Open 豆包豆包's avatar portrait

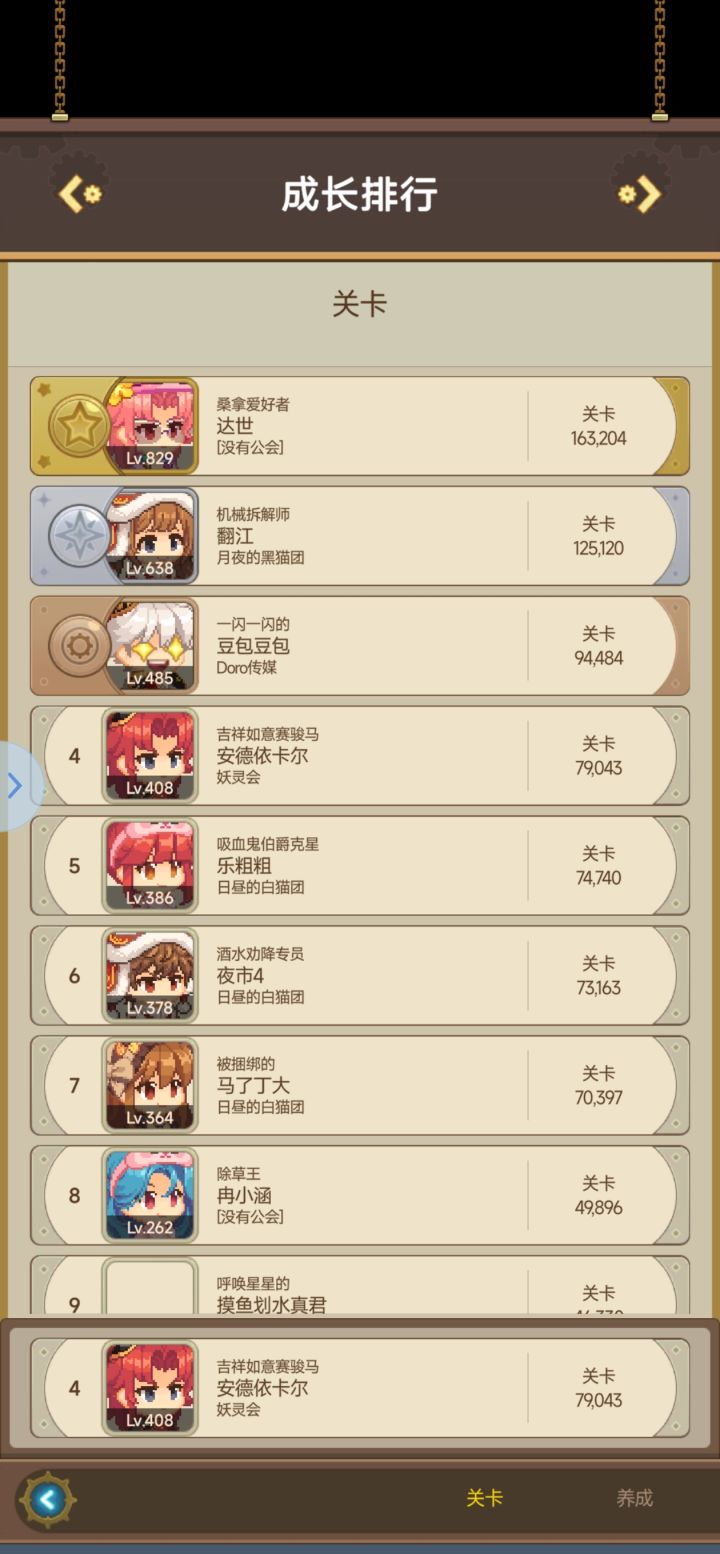pyautogui.click(x=148, y=645)
